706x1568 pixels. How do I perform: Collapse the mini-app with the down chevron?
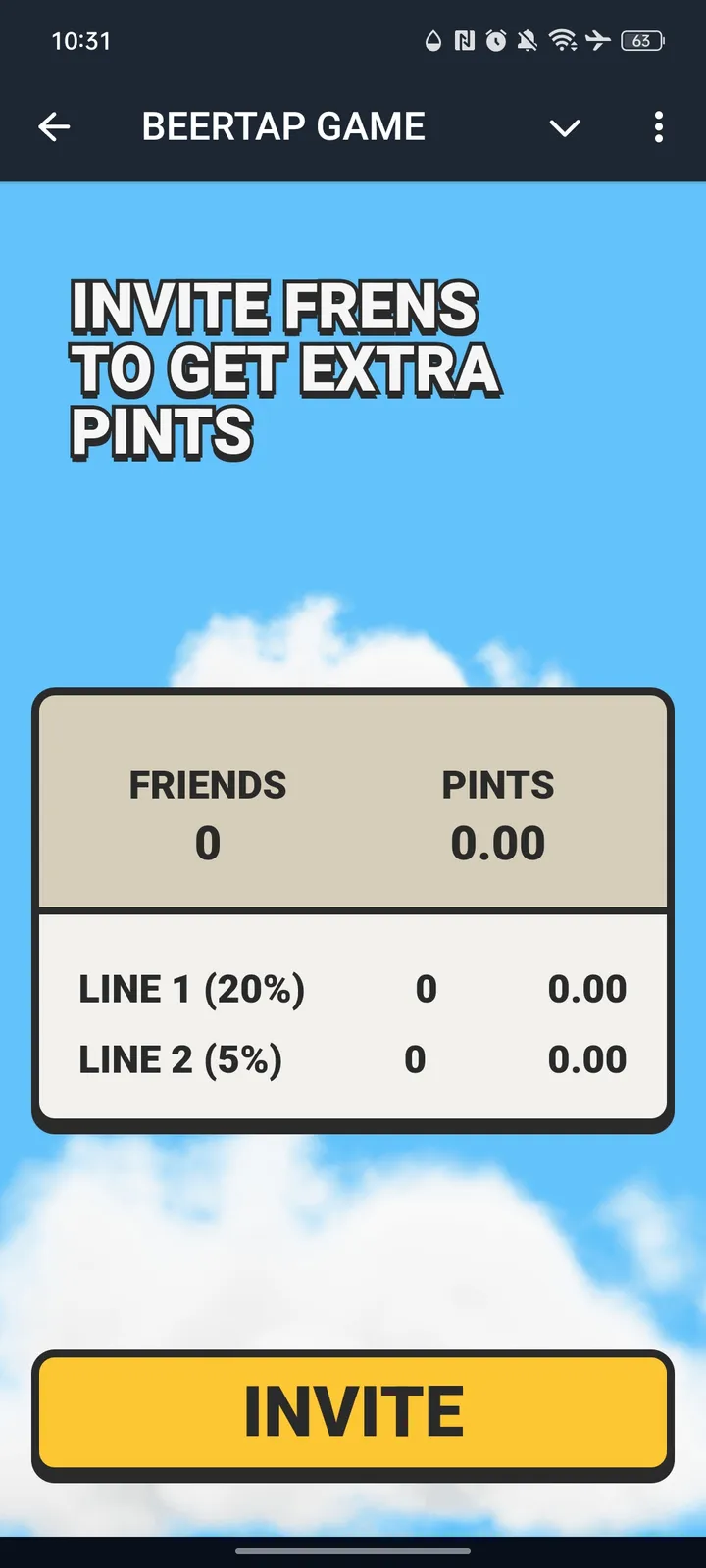[566, 128]
